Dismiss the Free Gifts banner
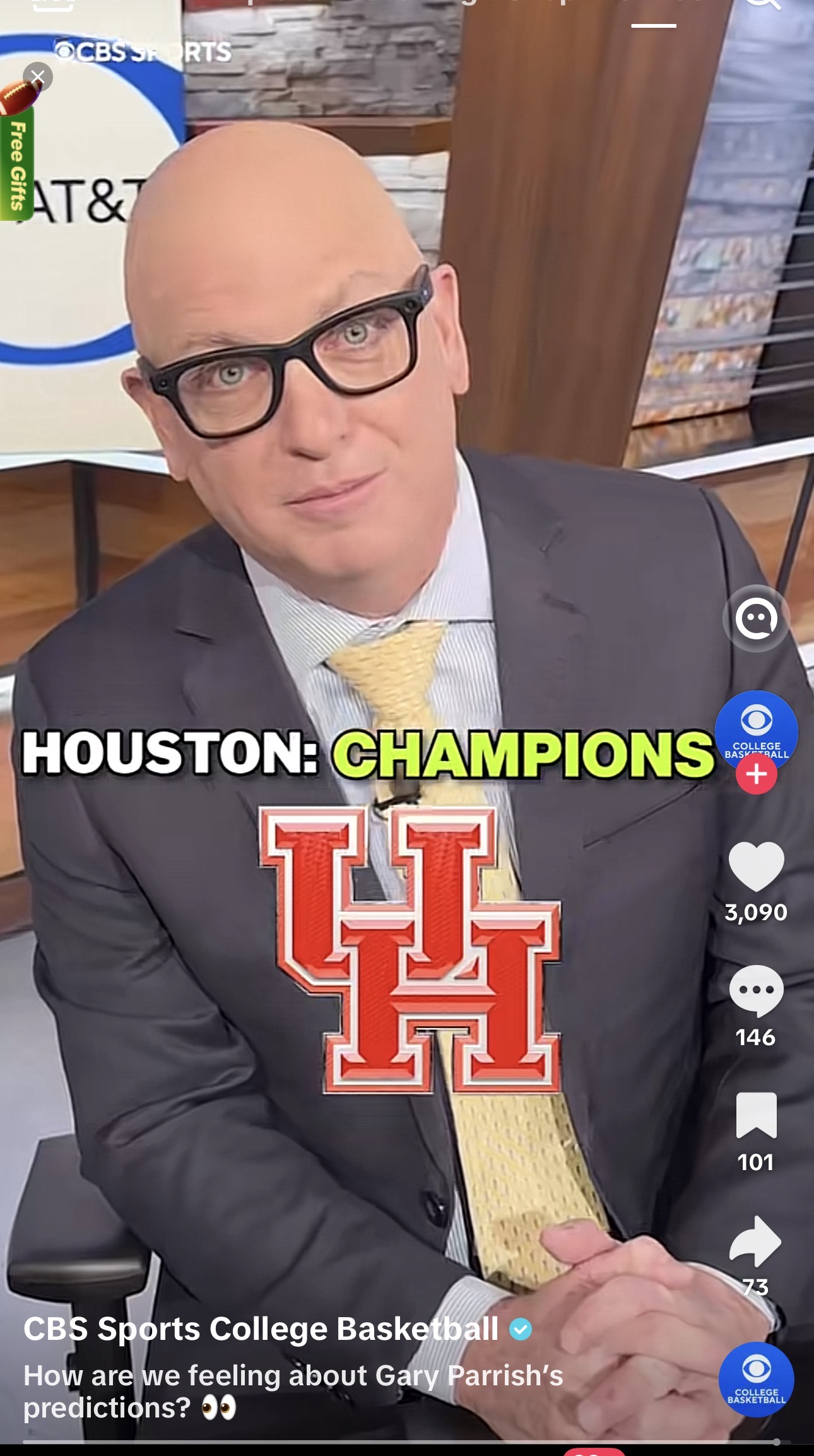814x1456 pixels. pyautogui.click(x=38, y=77)
